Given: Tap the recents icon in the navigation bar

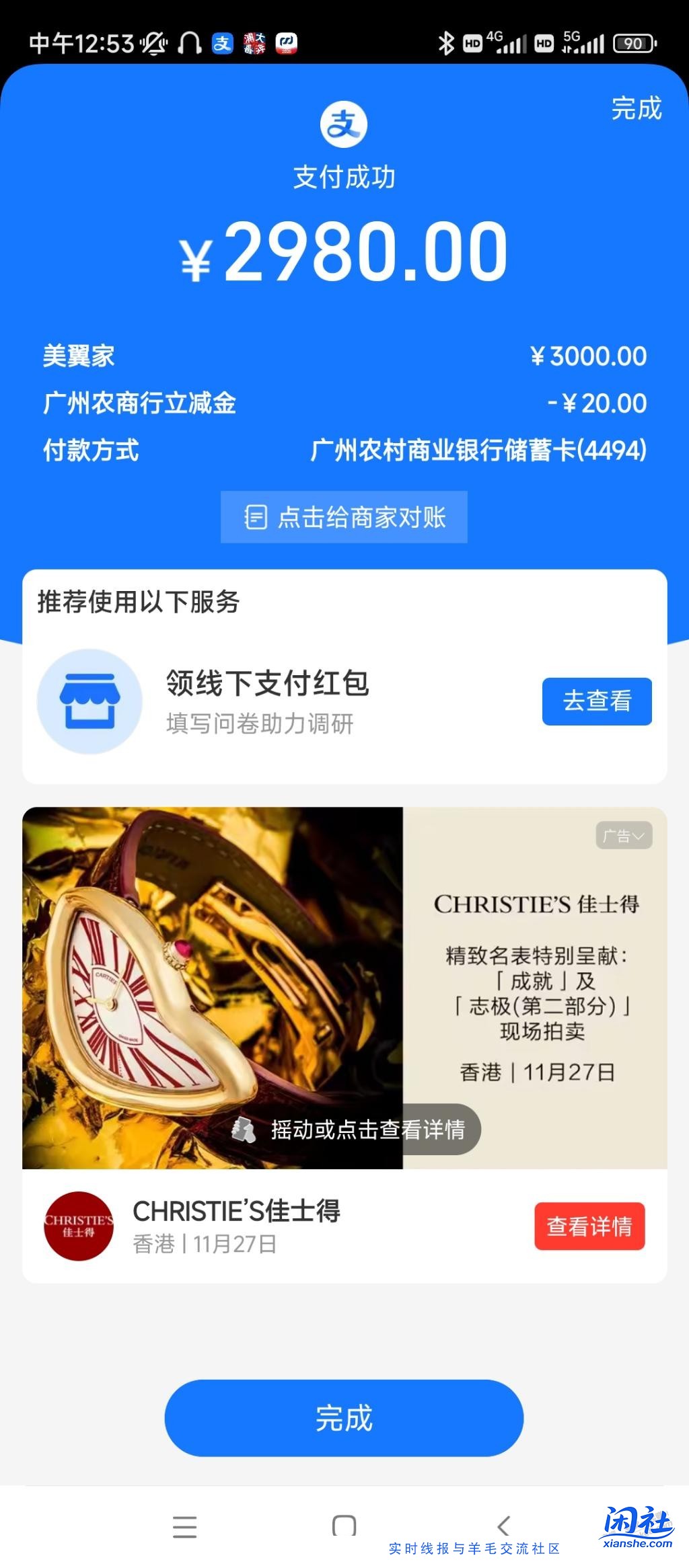Looking at the screenshot, I should click(344, 1524).
